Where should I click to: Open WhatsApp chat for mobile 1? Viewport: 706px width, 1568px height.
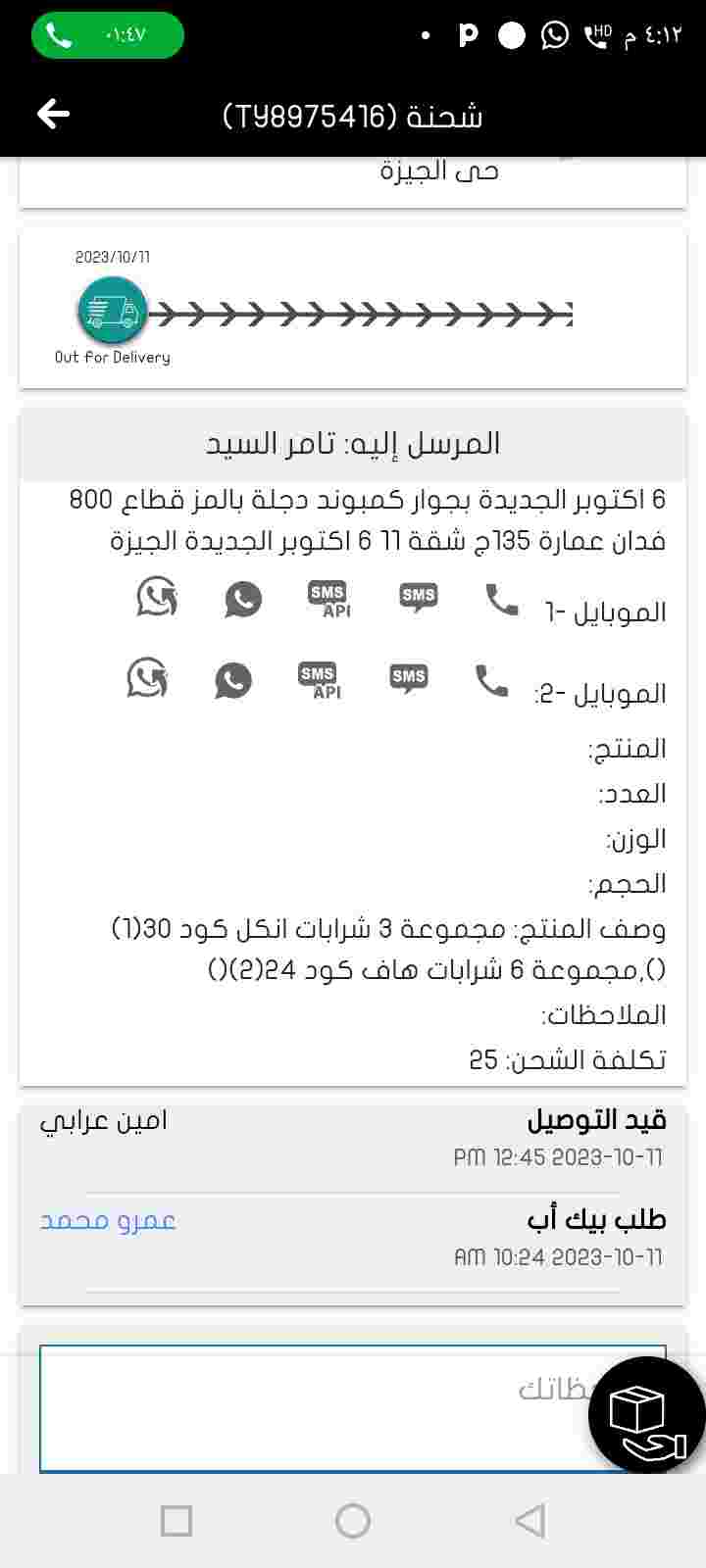[x=243, y=599]
